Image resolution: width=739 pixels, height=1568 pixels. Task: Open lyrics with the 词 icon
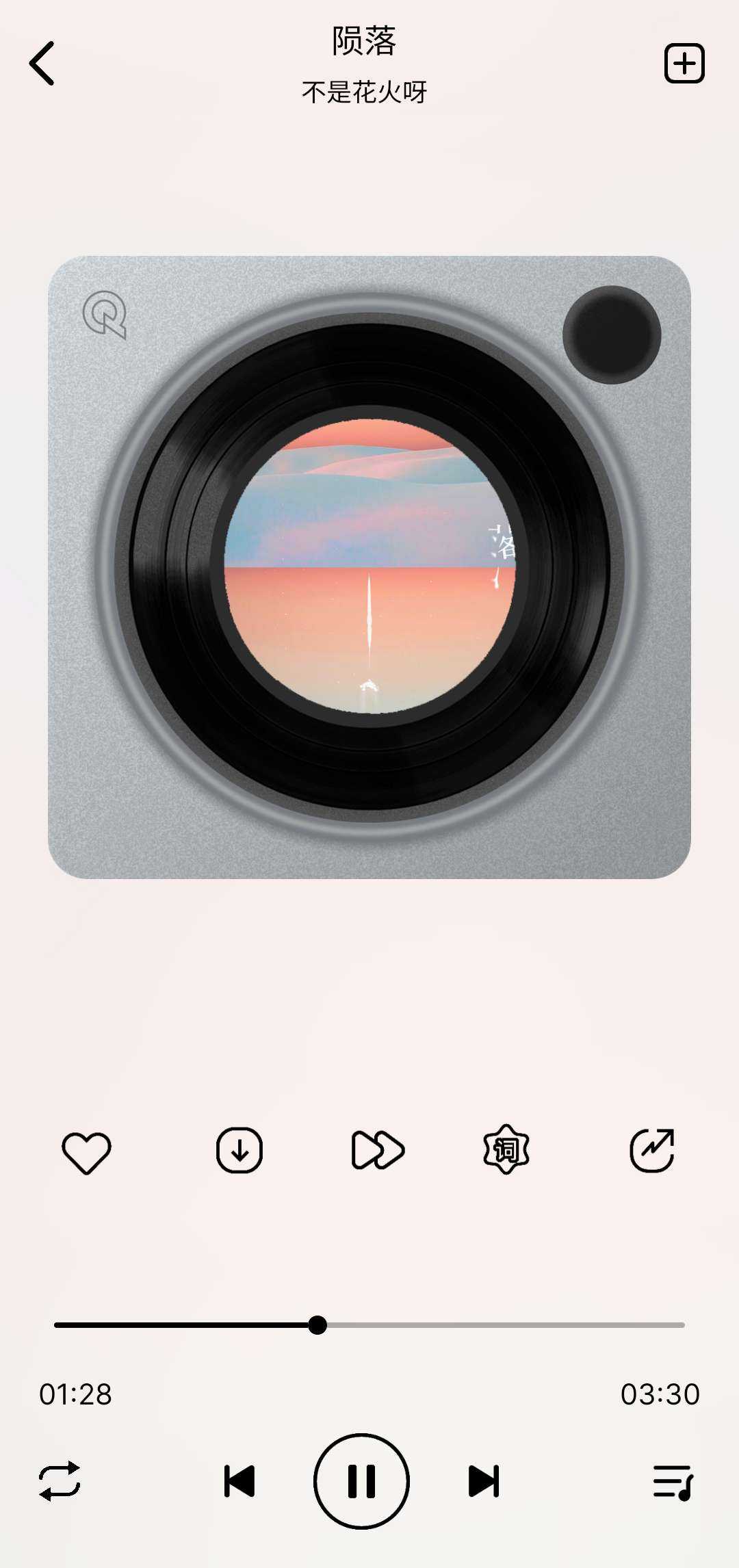(506, 1150)
